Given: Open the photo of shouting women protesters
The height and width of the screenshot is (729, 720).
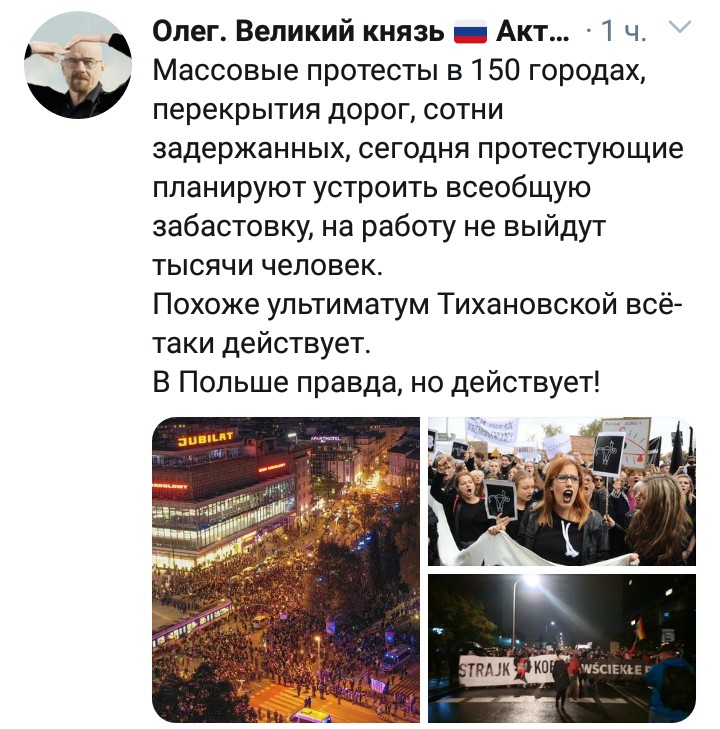Looking at the screenshot, I should click(x=561, y=492).
